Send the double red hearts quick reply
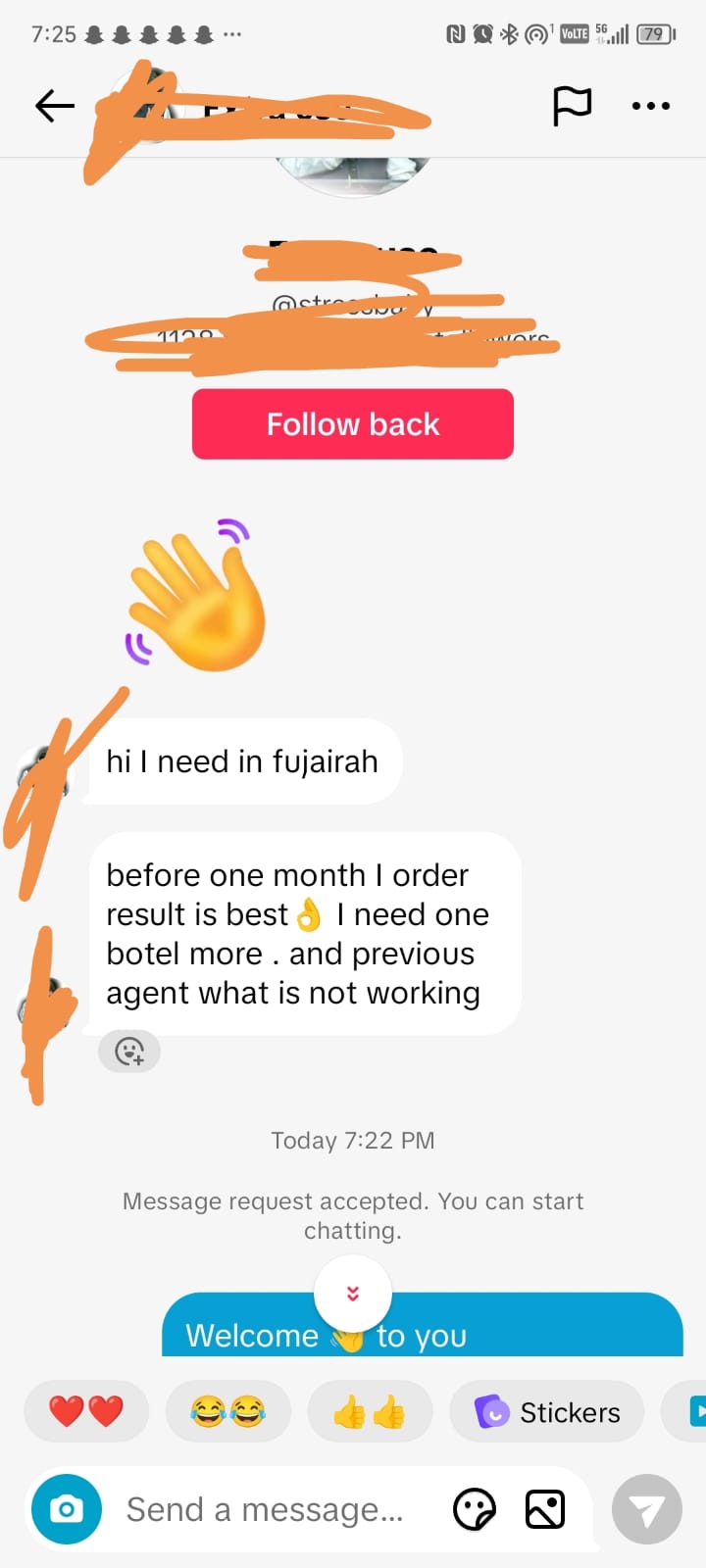Screen dimensions: 706x1568 click(x=86, y=1411)
